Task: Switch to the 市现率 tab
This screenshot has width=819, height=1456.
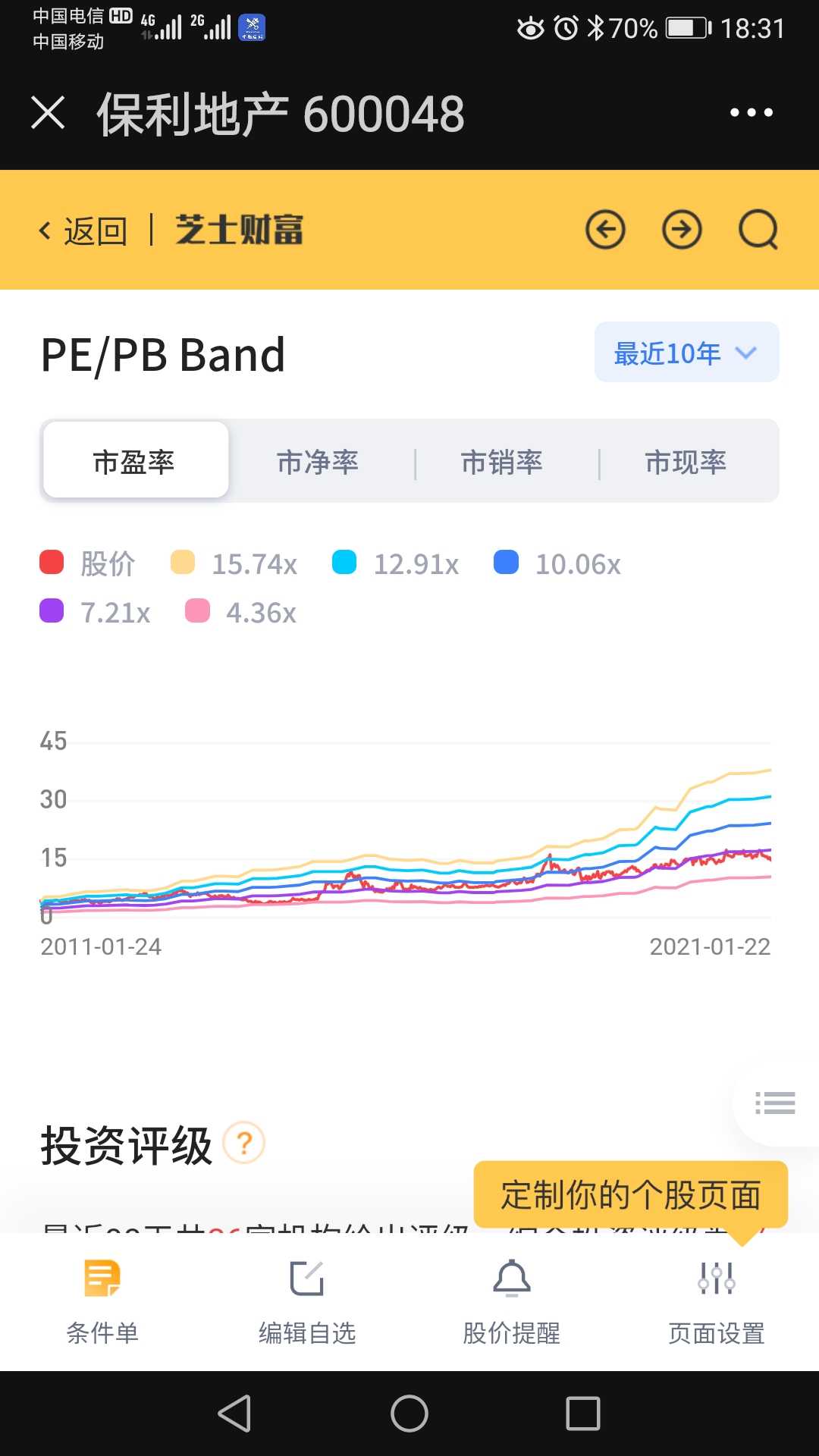Action: point(687,460)
